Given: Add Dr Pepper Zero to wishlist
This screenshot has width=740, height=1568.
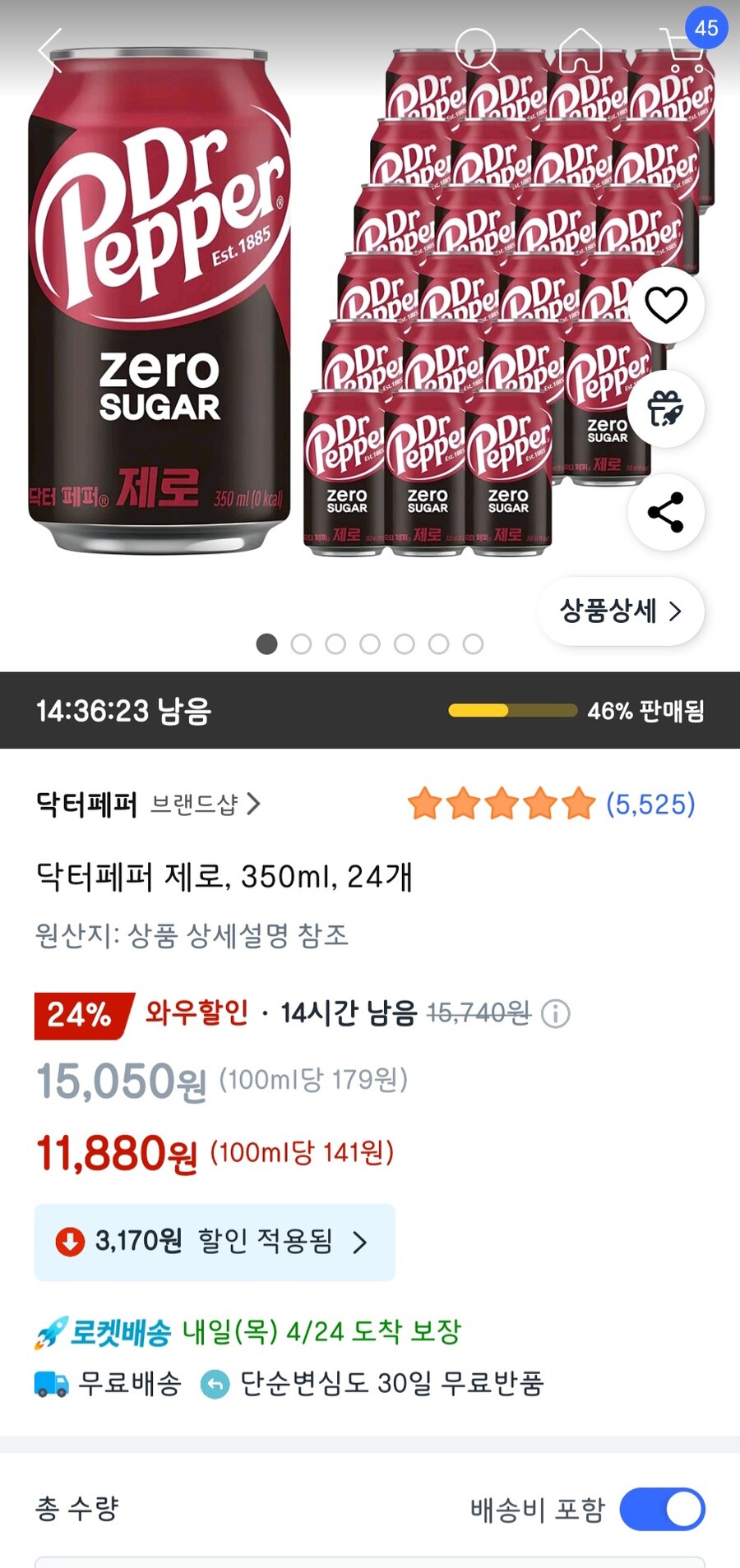Looking at the screenshot, I should [666, 304].
